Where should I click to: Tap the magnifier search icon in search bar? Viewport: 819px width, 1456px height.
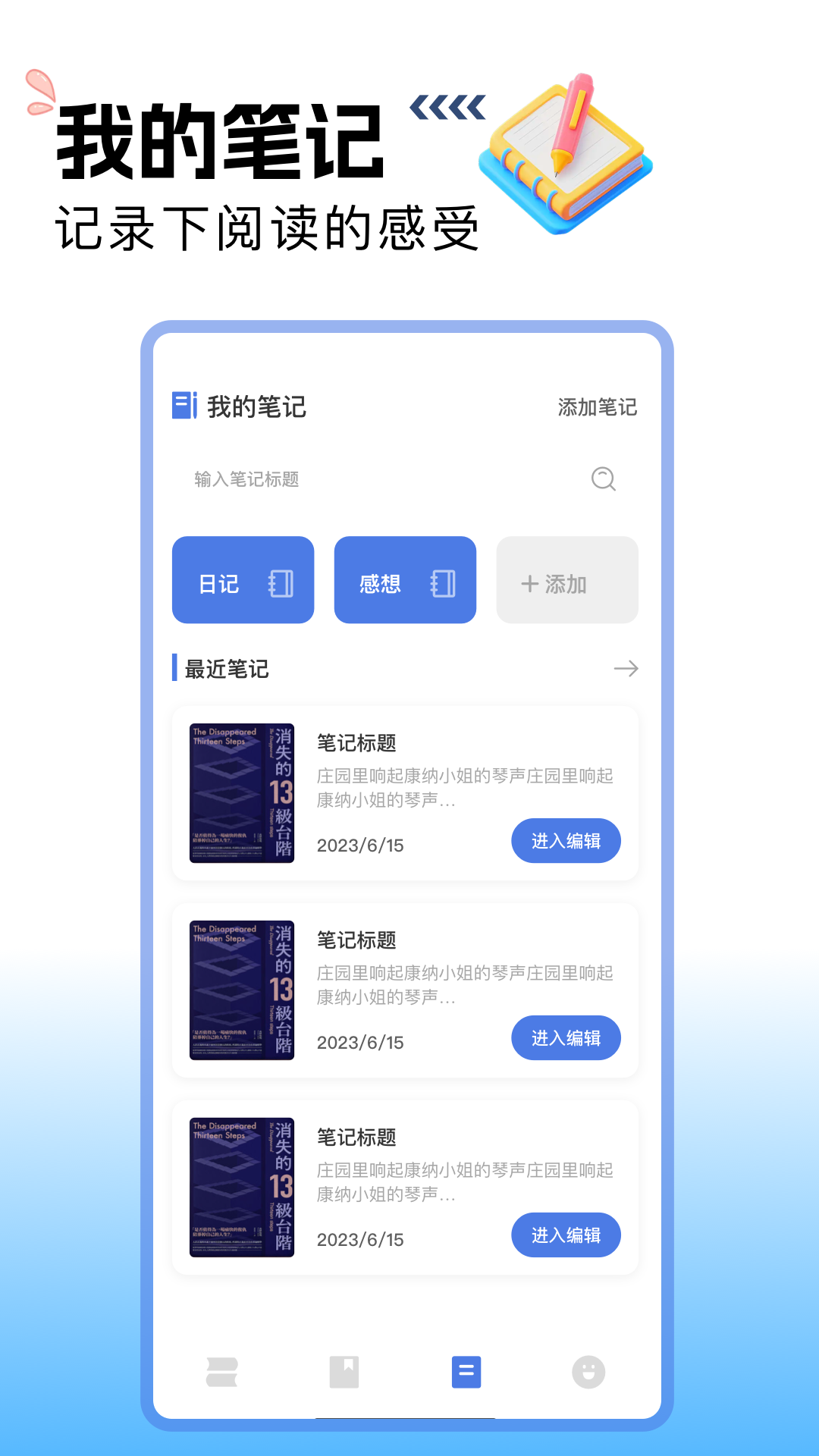pyautogui.click(x=602, y=479)
